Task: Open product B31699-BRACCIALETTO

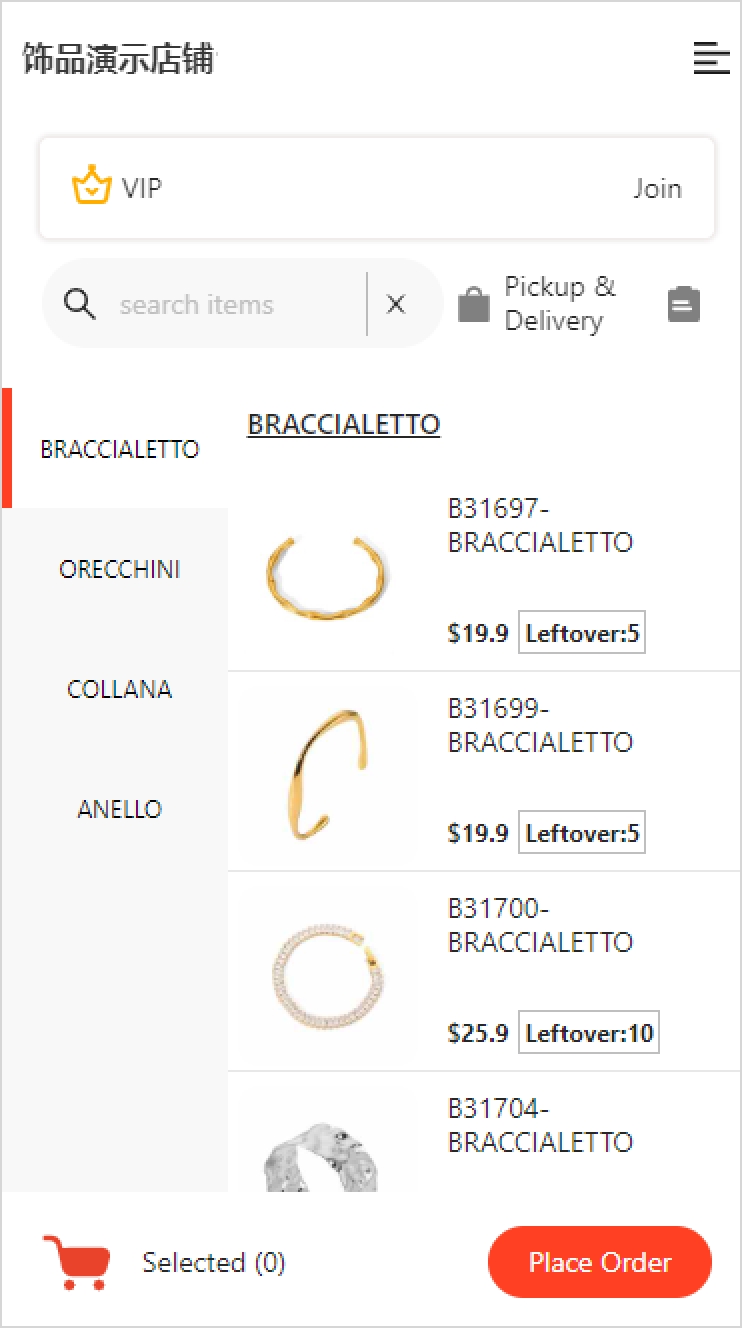Action: [485, 771]
